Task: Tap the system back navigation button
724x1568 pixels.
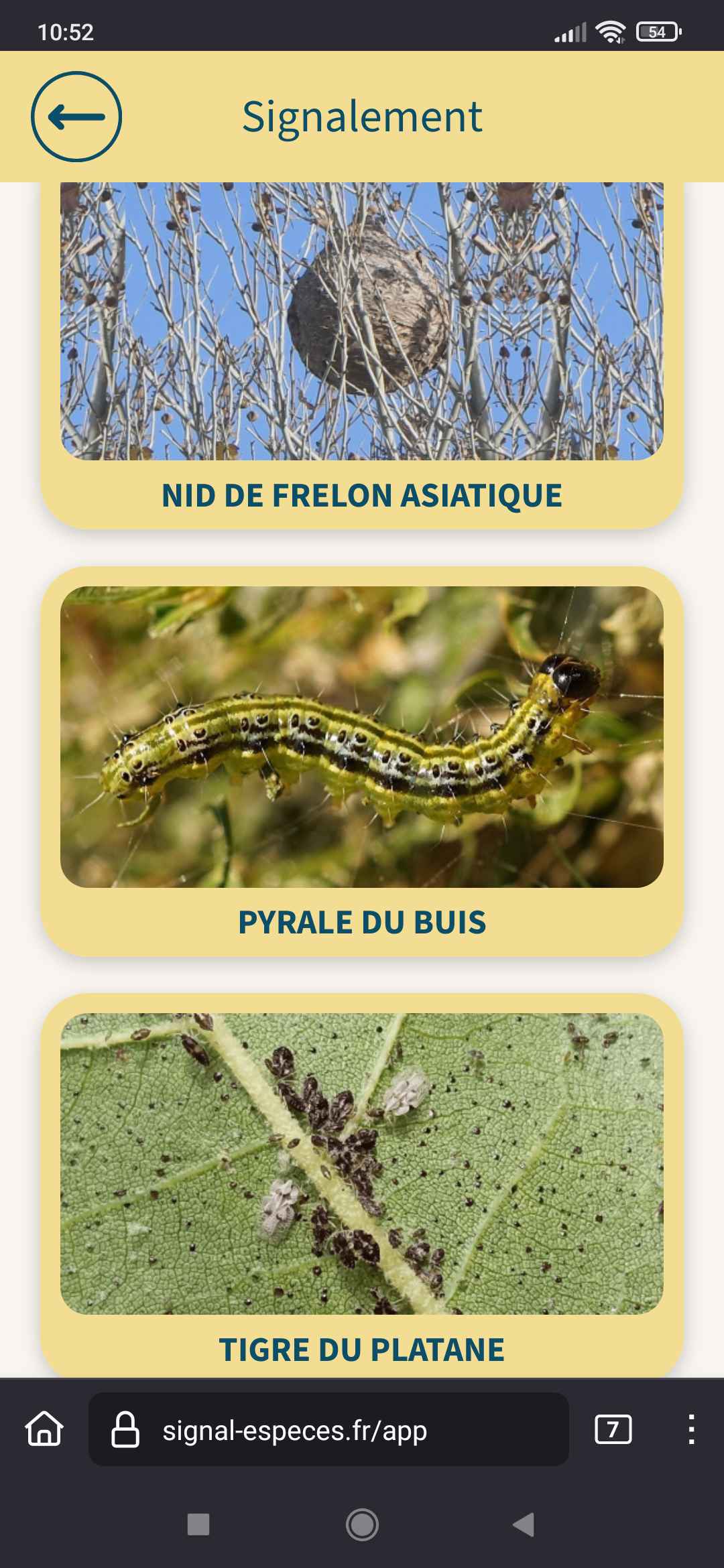Action: tap(524, 1524)
